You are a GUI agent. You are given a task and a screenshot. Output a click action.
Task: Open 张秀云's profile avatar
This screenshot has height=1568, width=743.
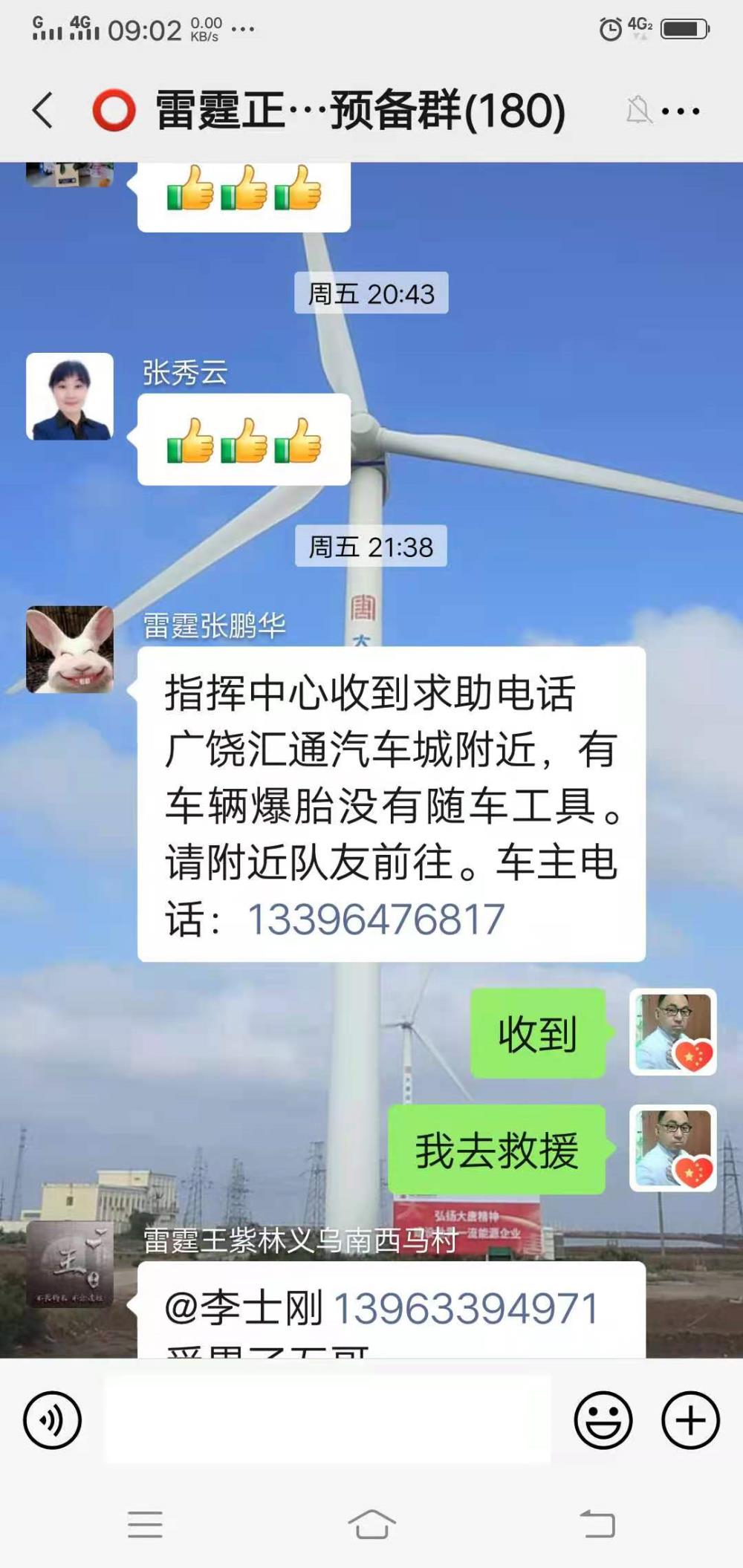click(x=70, y=396)
